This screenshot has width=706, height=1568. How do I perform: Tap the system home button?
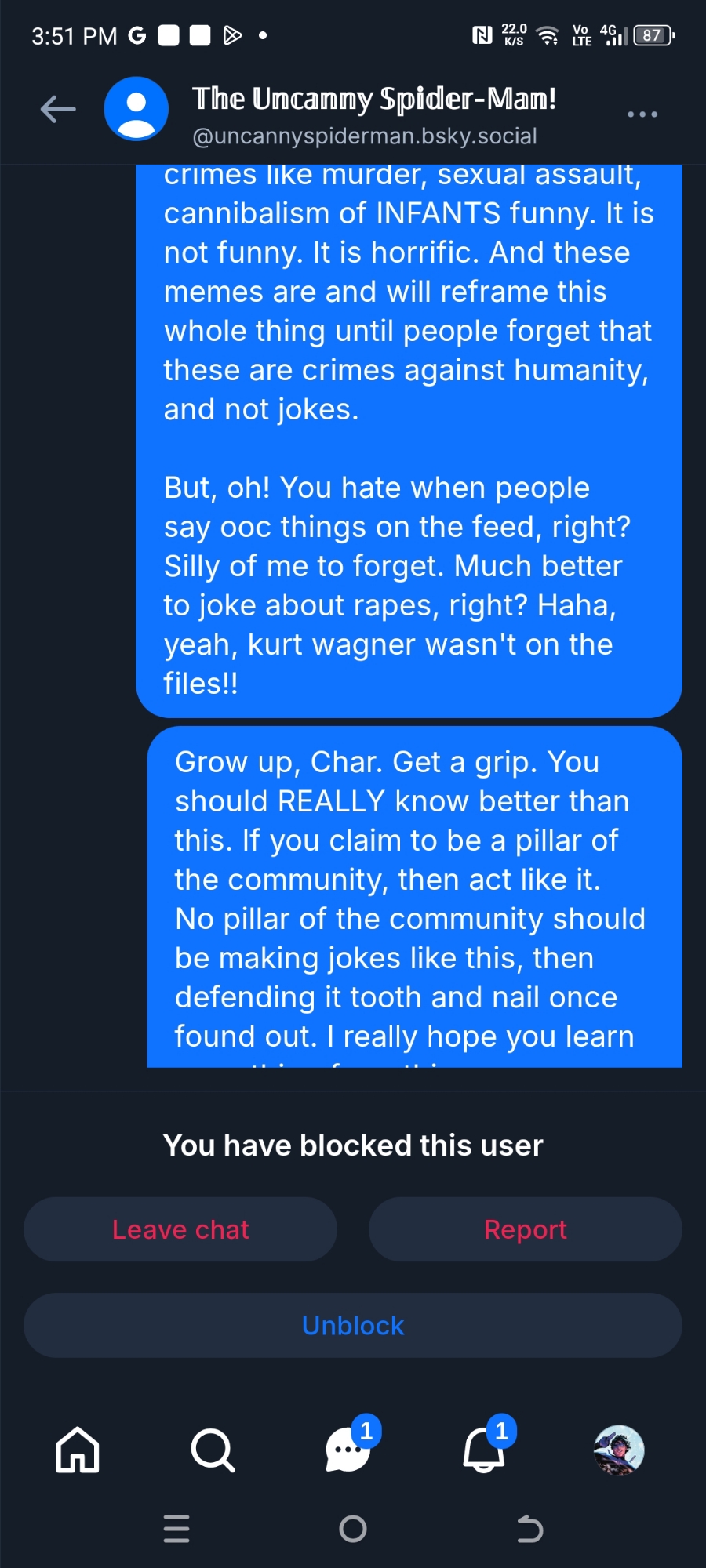click(x=353, y=1529)
